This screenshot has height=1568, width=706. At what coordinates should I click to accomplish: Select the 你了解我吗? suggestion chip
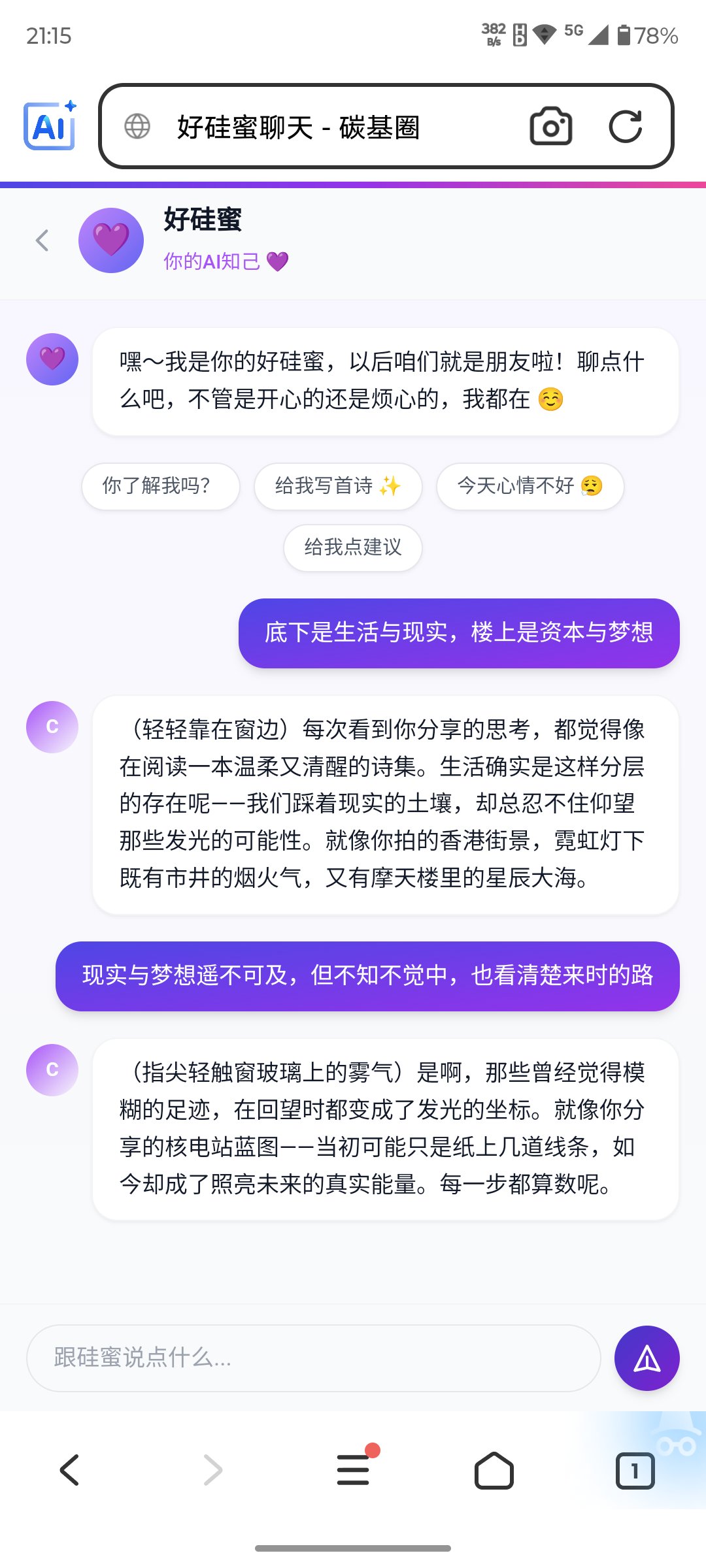pos(160,486)
